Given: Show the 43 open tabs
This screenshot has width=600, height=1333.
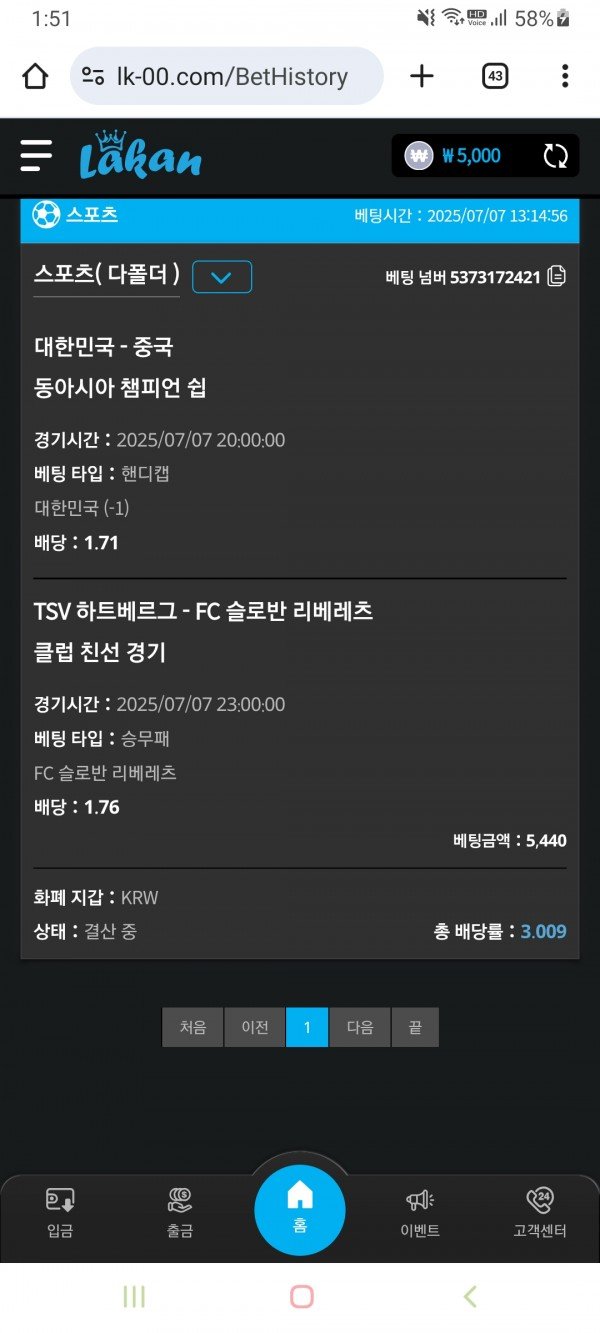Looking at the screenshot, I should [x=495, y=76].
